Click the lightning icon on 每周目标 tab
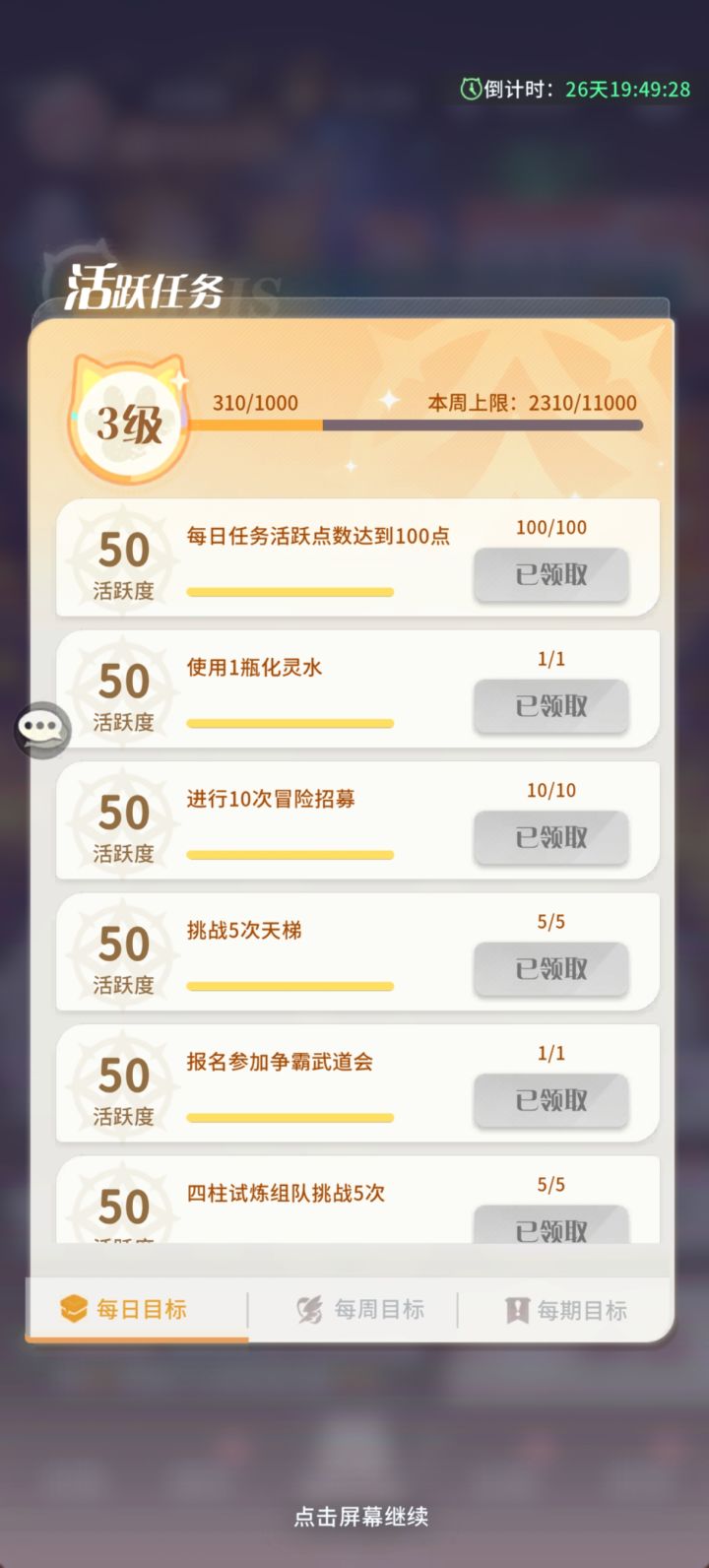This screenshot has height=1568, width=709. pos(308,1309)
